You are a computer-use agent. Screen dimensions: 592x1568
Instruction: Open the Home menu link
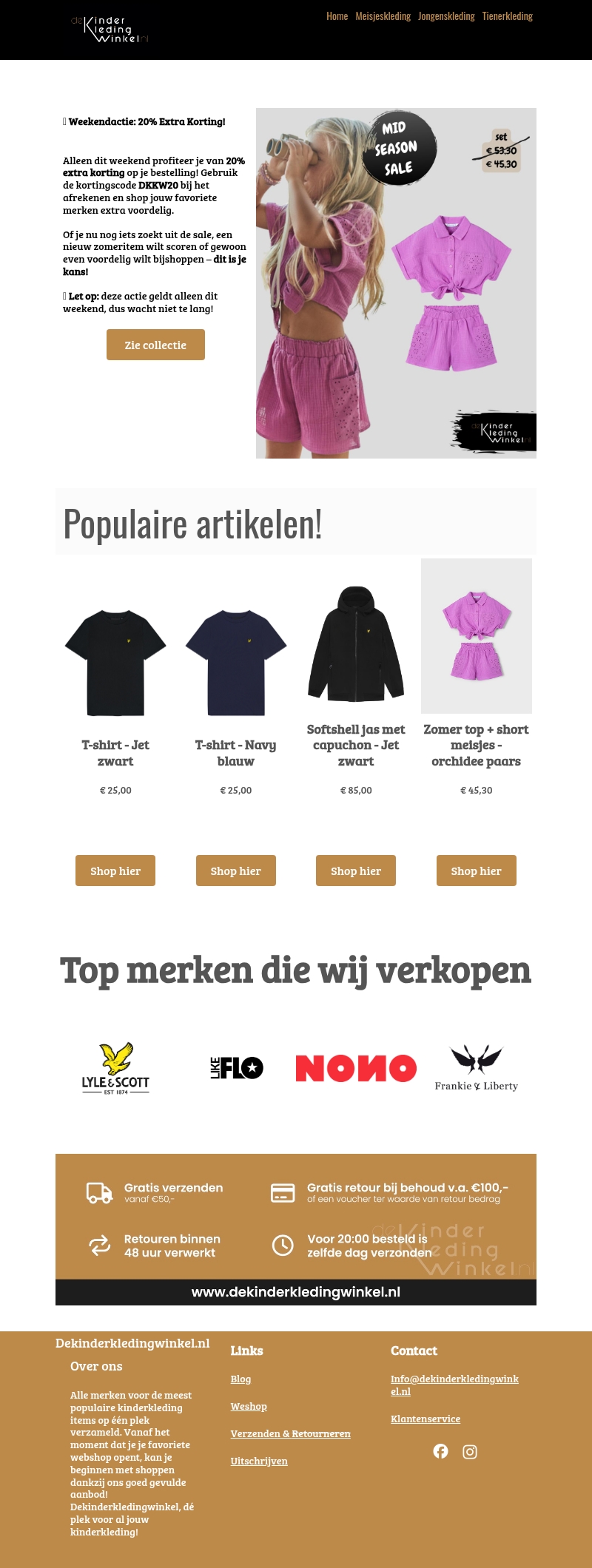337,16
